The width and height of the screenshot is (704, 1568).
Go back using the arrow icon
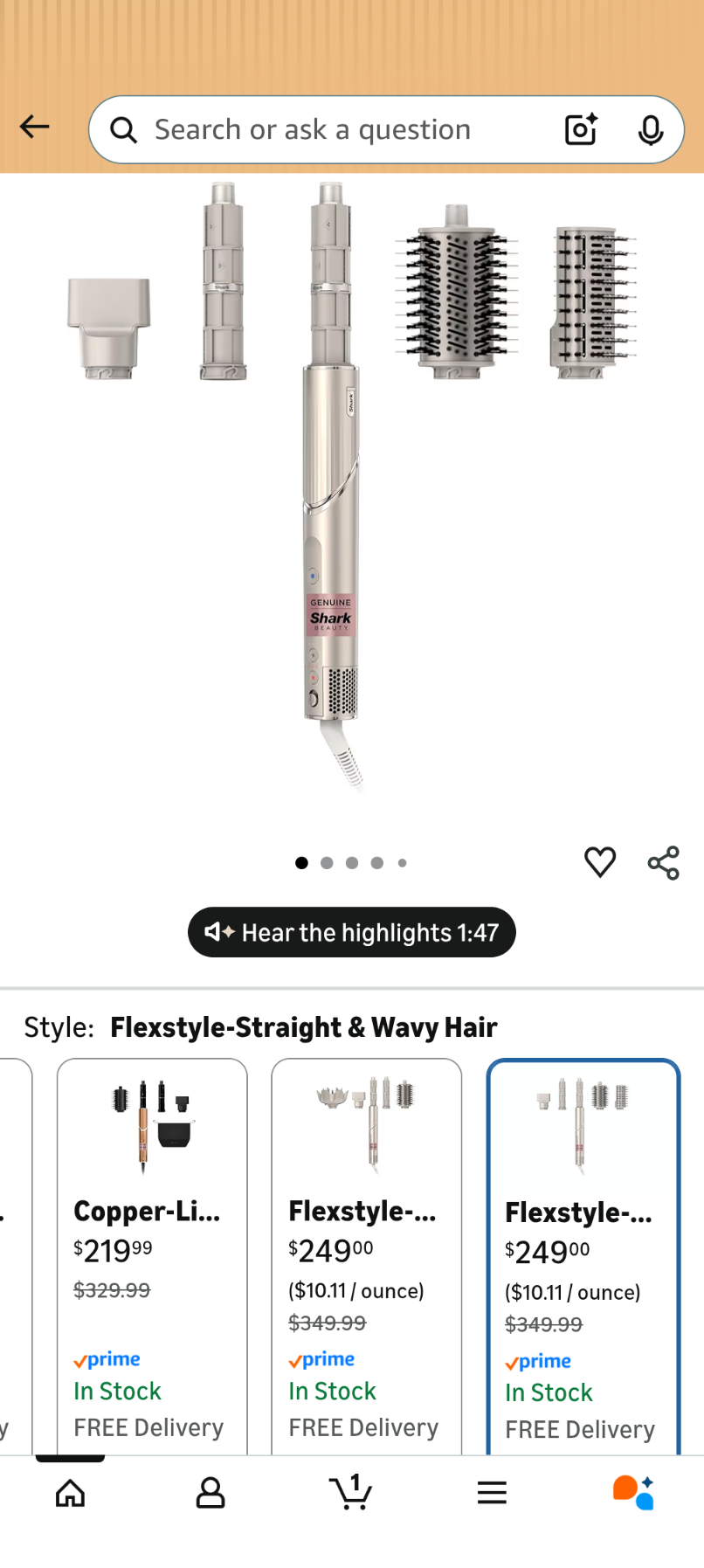click(x=35, y=128)
